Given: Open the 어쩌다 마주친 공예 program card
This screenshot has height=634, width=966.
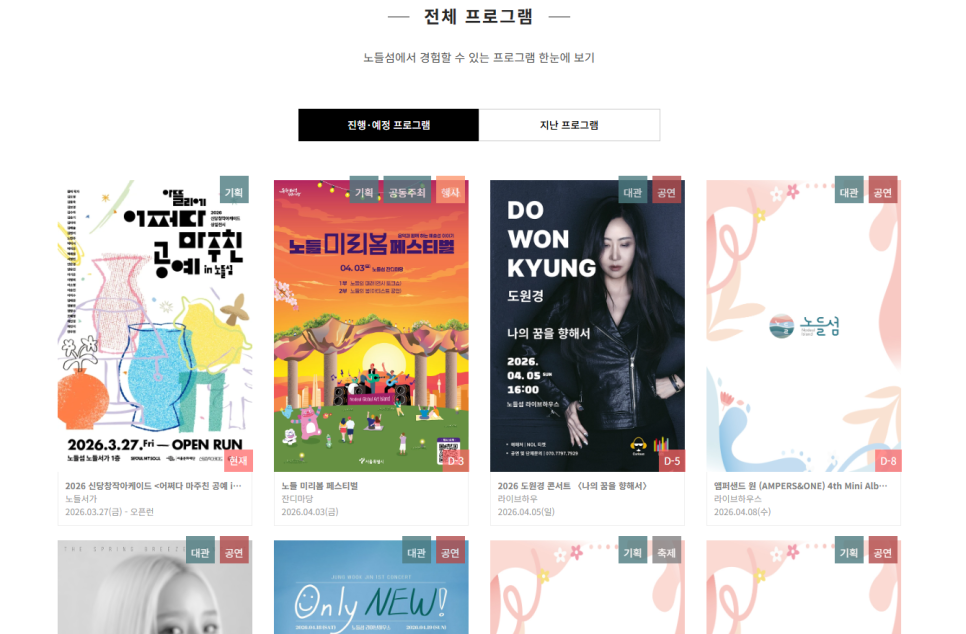Looking at the screenshot, I should pos(155,326).
